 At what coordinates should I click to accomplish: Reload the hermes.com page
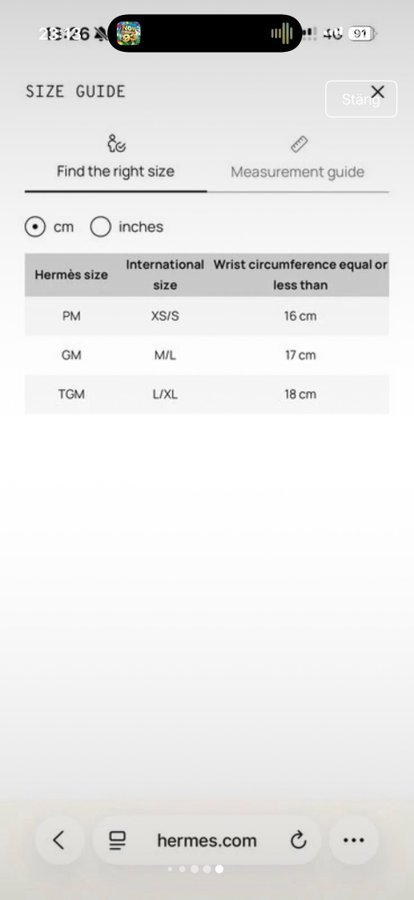(x=298, y=841)
